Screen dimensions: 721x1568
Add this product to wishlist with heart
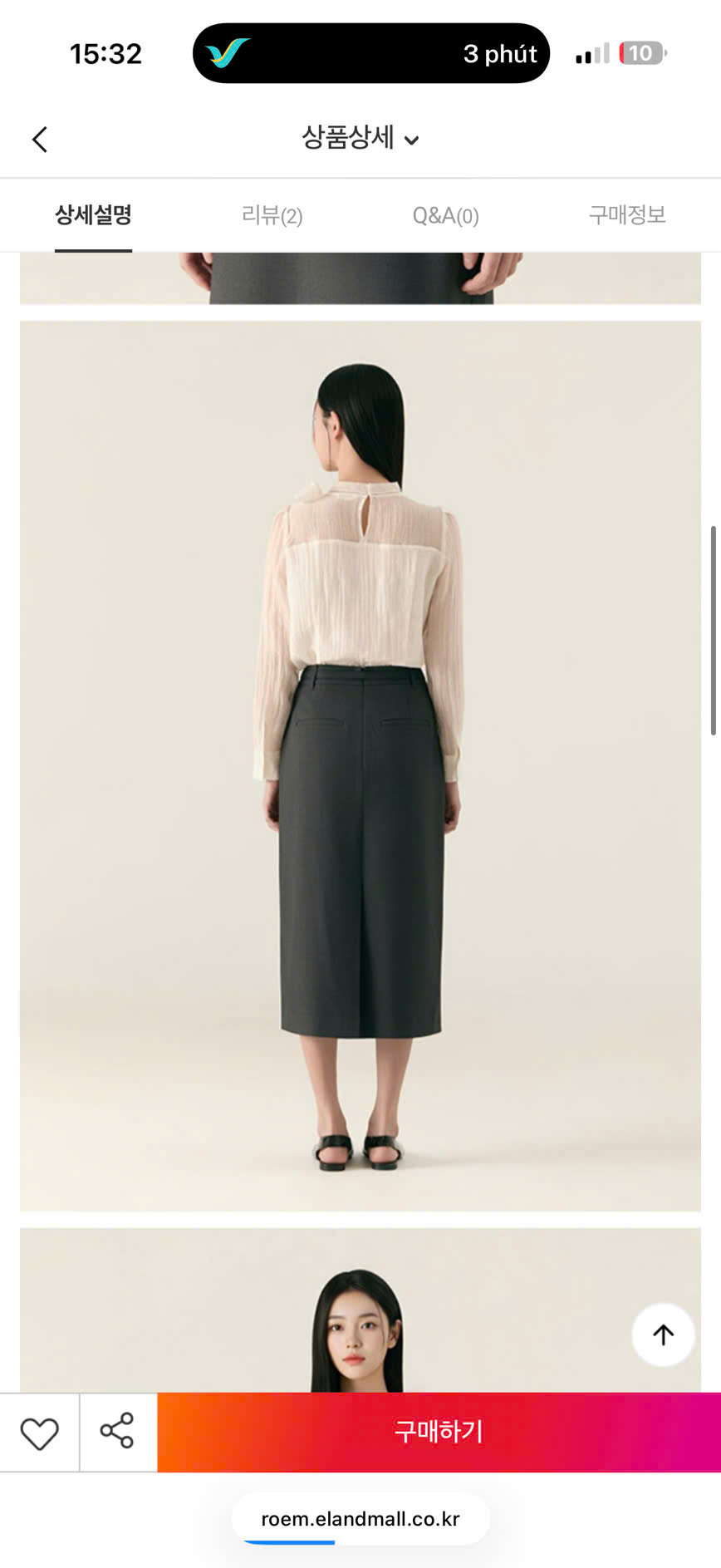click(x=39, y=1433)
